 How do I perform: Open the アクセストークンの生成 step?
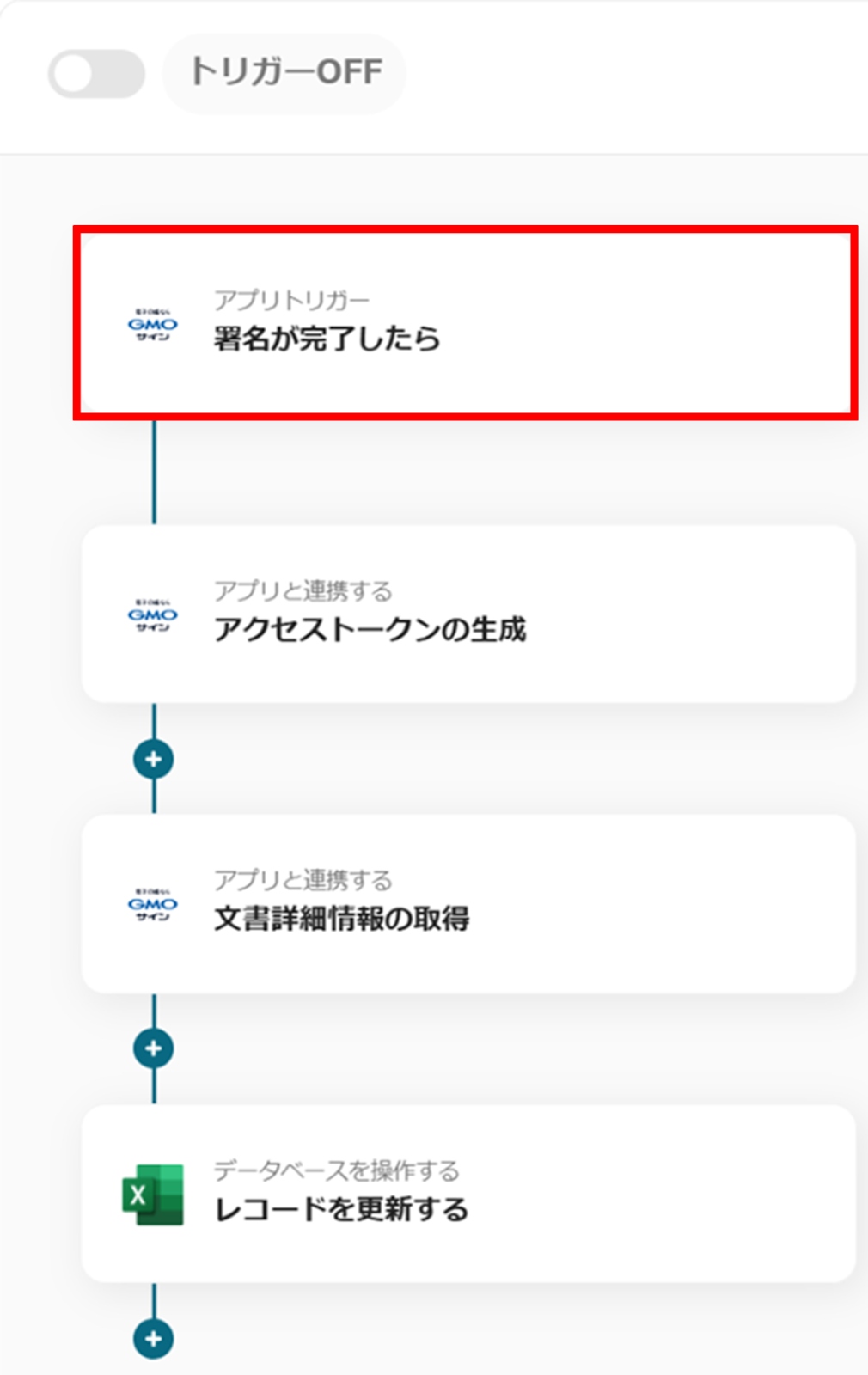pos(468,614)
